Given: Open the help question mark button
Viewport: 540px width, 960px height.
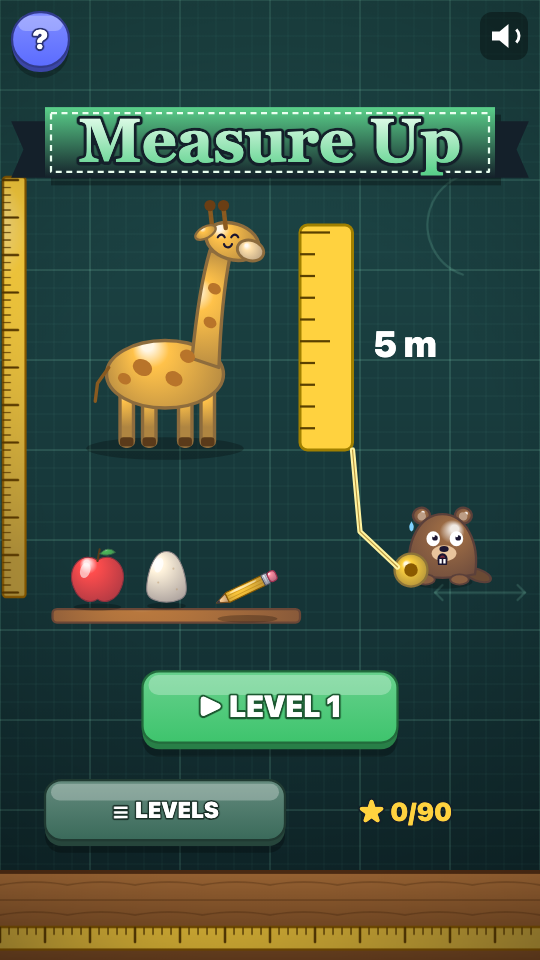Looking at the screenshot, I should click(40, 41).
